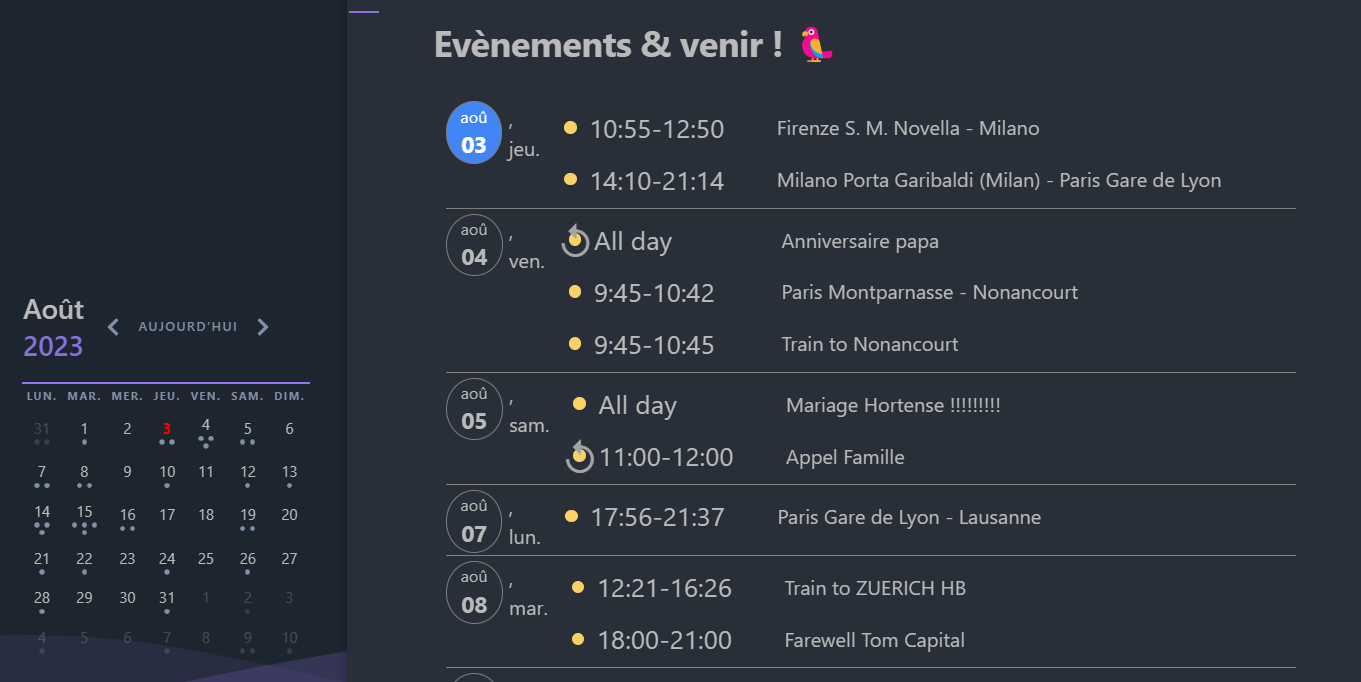Open Mariage Hortense event
The height and width of the screenshot is (682, 1361).
click(892, 405)
